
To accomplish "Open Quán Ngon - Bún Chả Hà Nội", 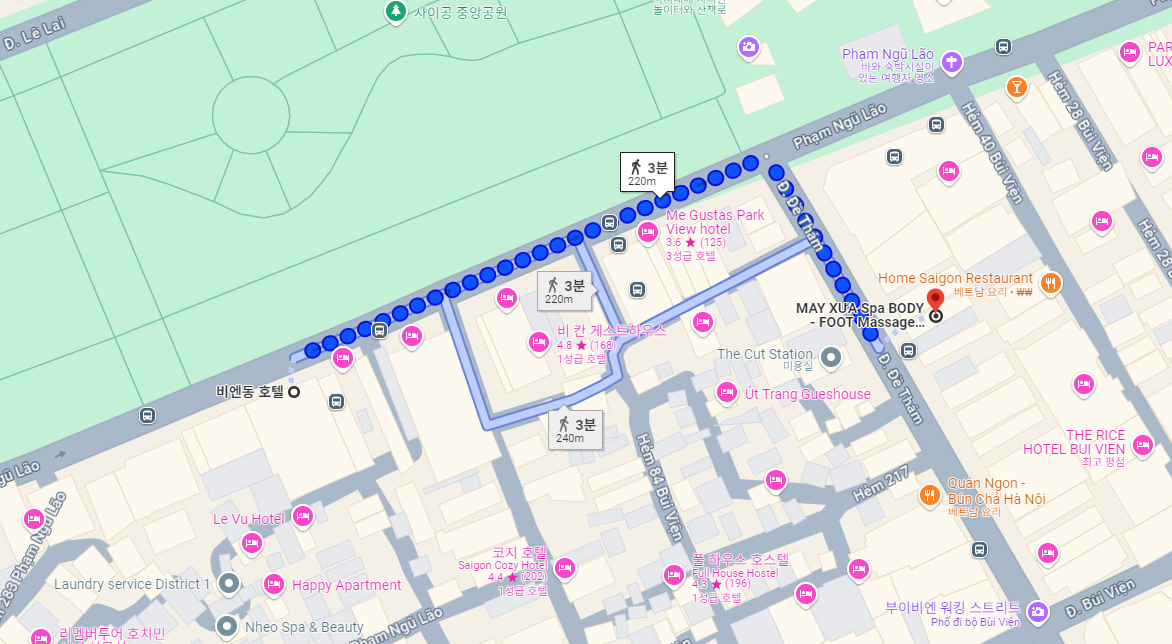I will click(x=930, y=494).
